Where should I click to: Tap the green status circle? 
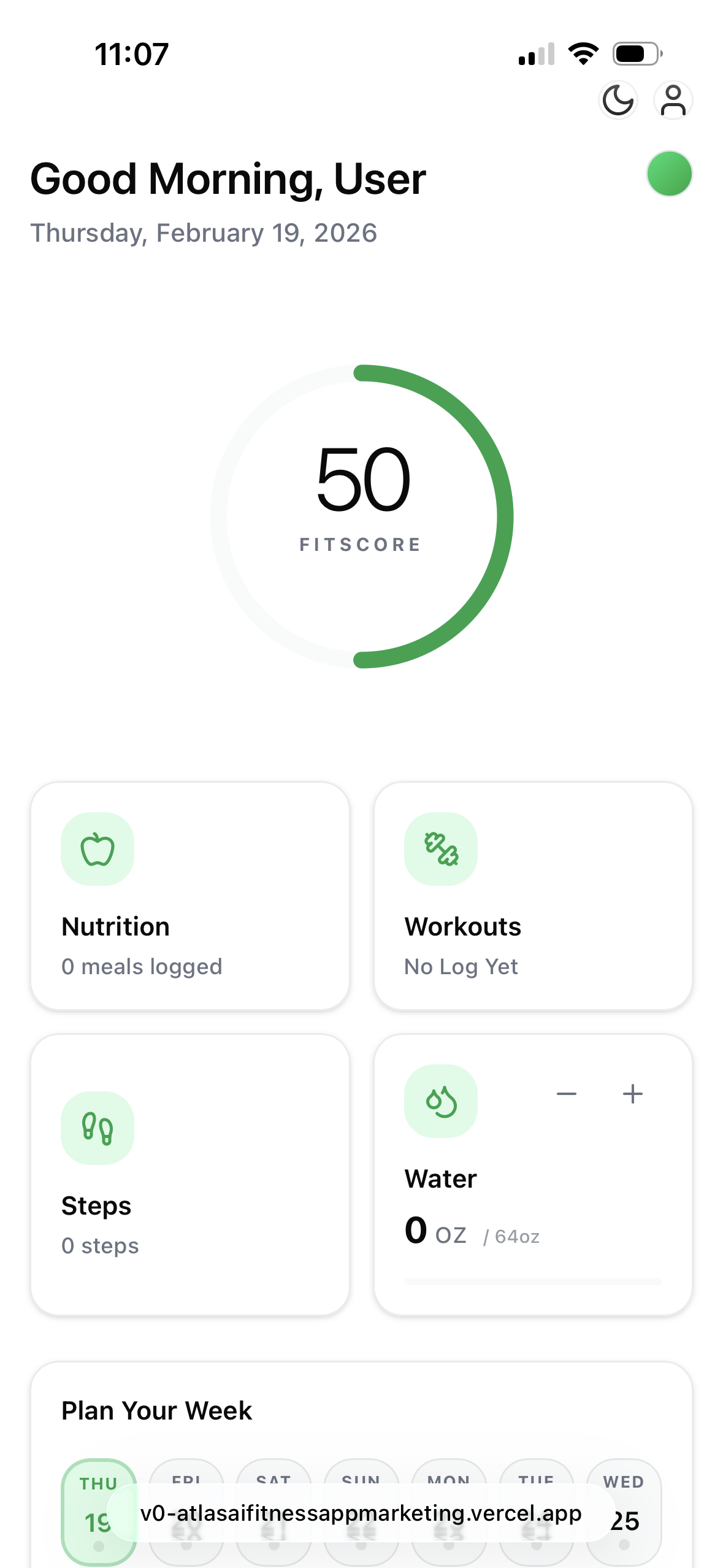click(669, 174)
